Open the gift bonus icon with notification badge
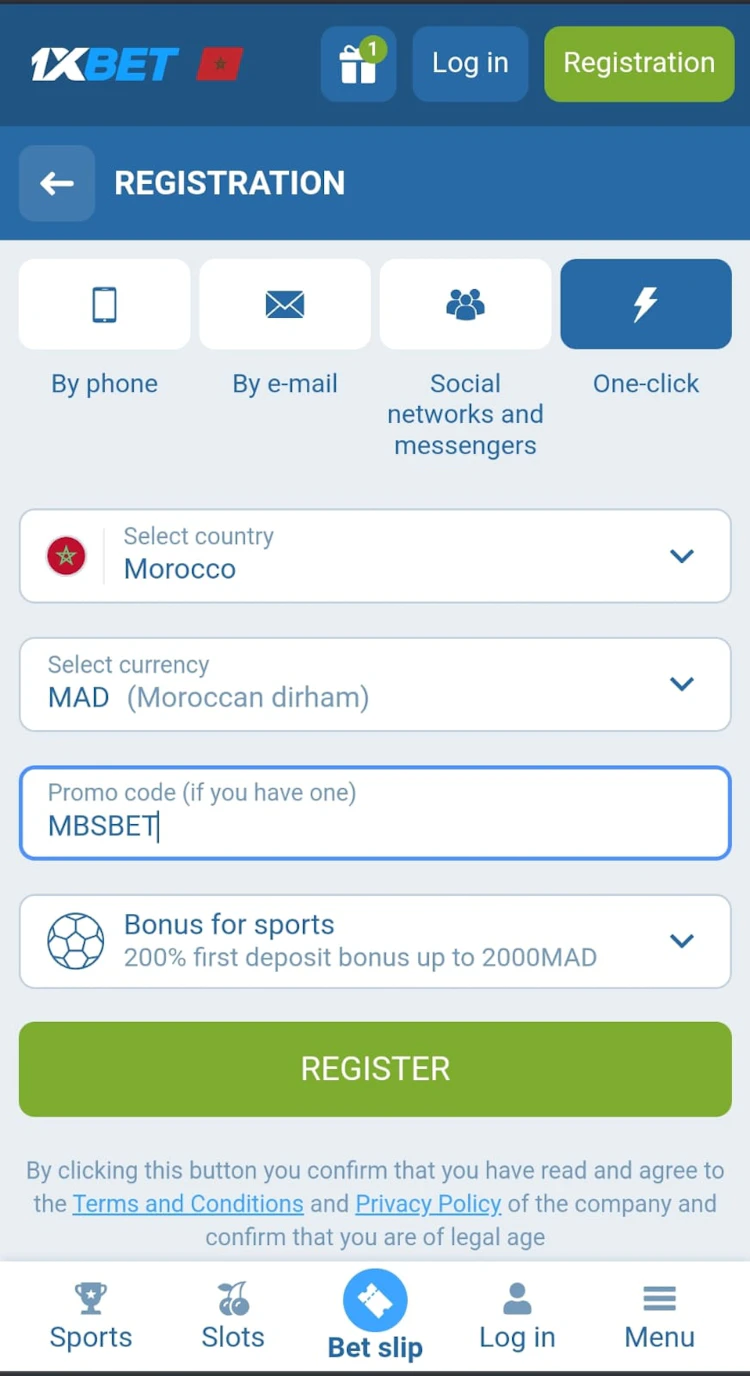This screenshot has width=750, height=1376. (x=358, y=63)
